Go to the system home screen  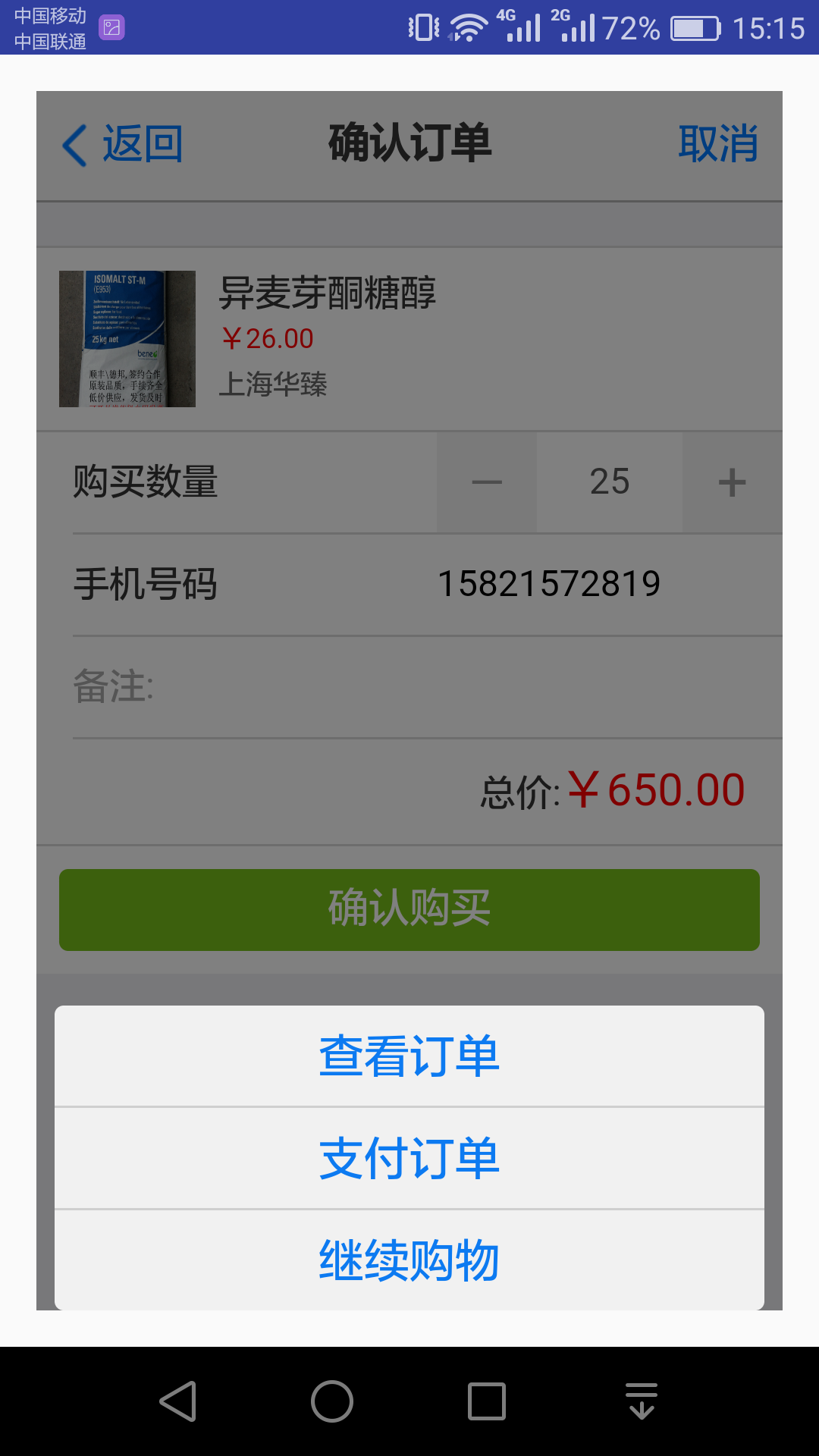[332, 1401]
